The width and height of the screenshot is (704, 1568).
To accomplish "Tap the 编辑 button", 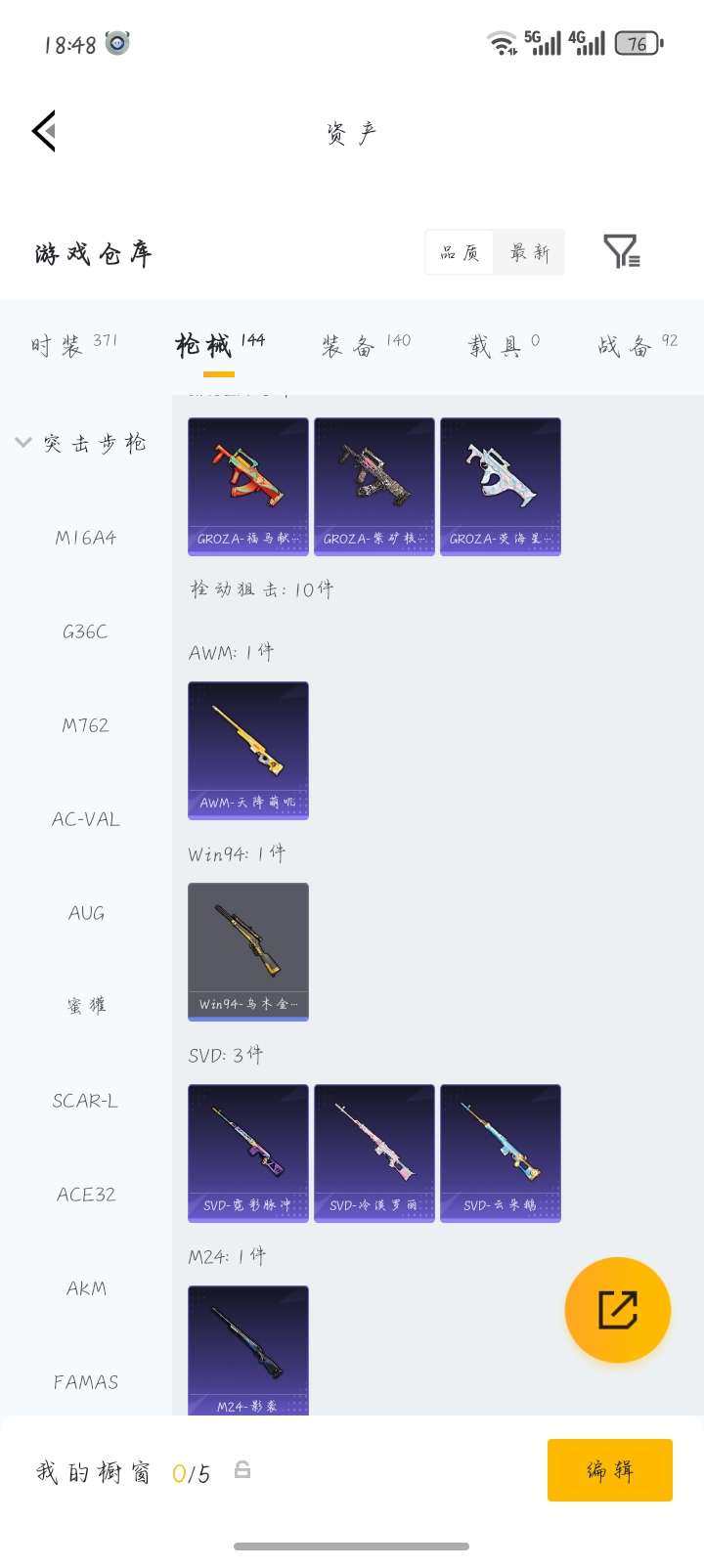I will [609, 1470].
